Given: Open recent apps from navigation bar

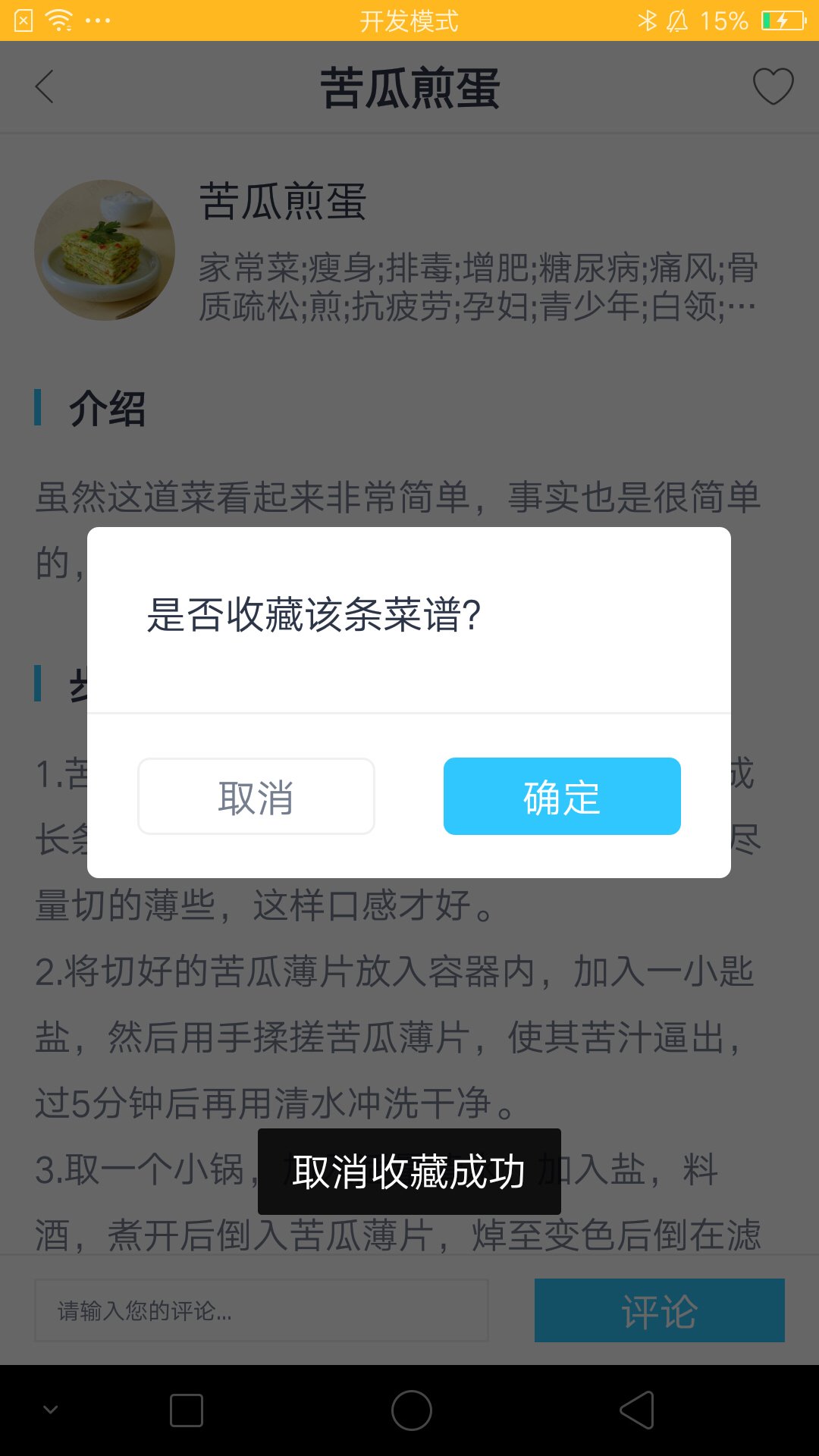Looking at the screenshot, I should click(187, 1410).
